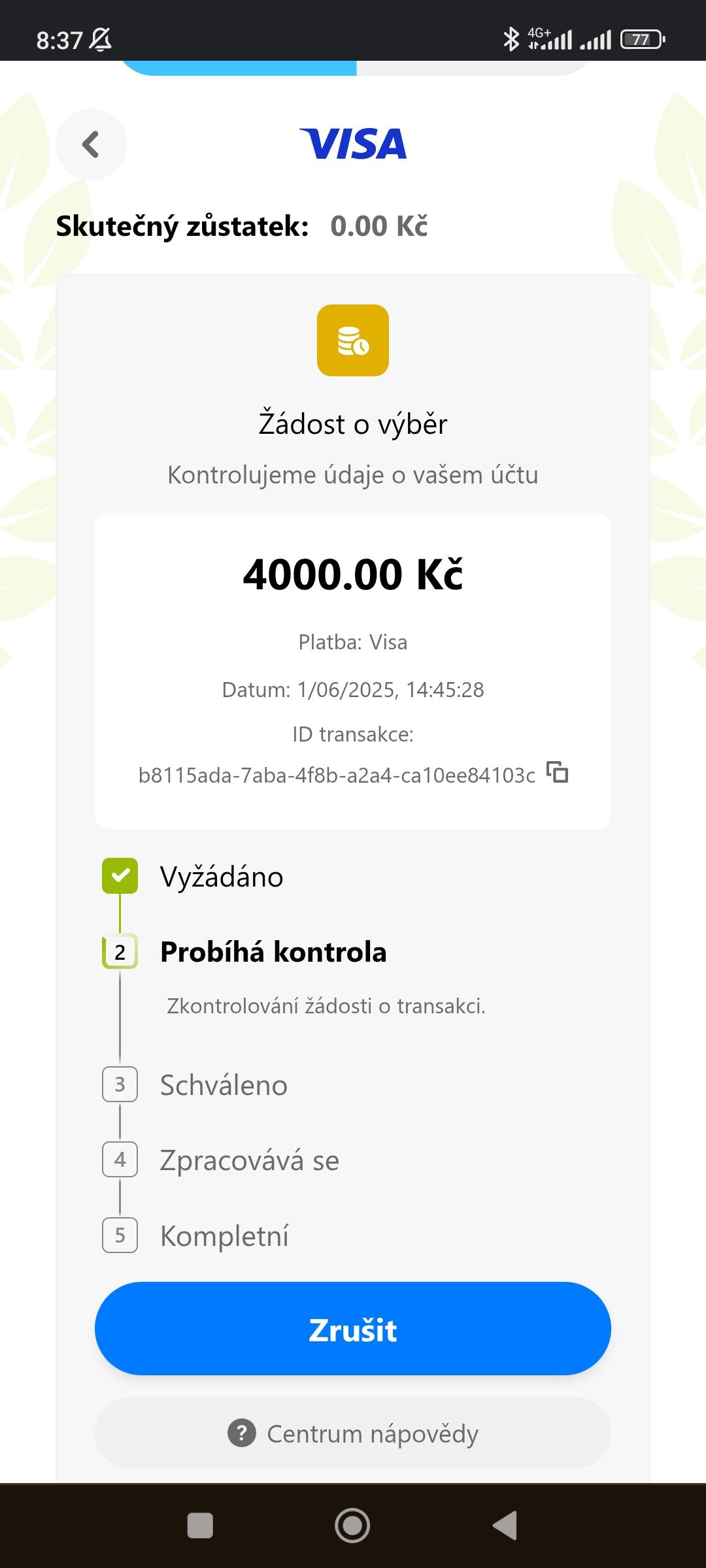Tap the battery indicator in the status bar
The image size is (706, 1568).
point(641,39)
